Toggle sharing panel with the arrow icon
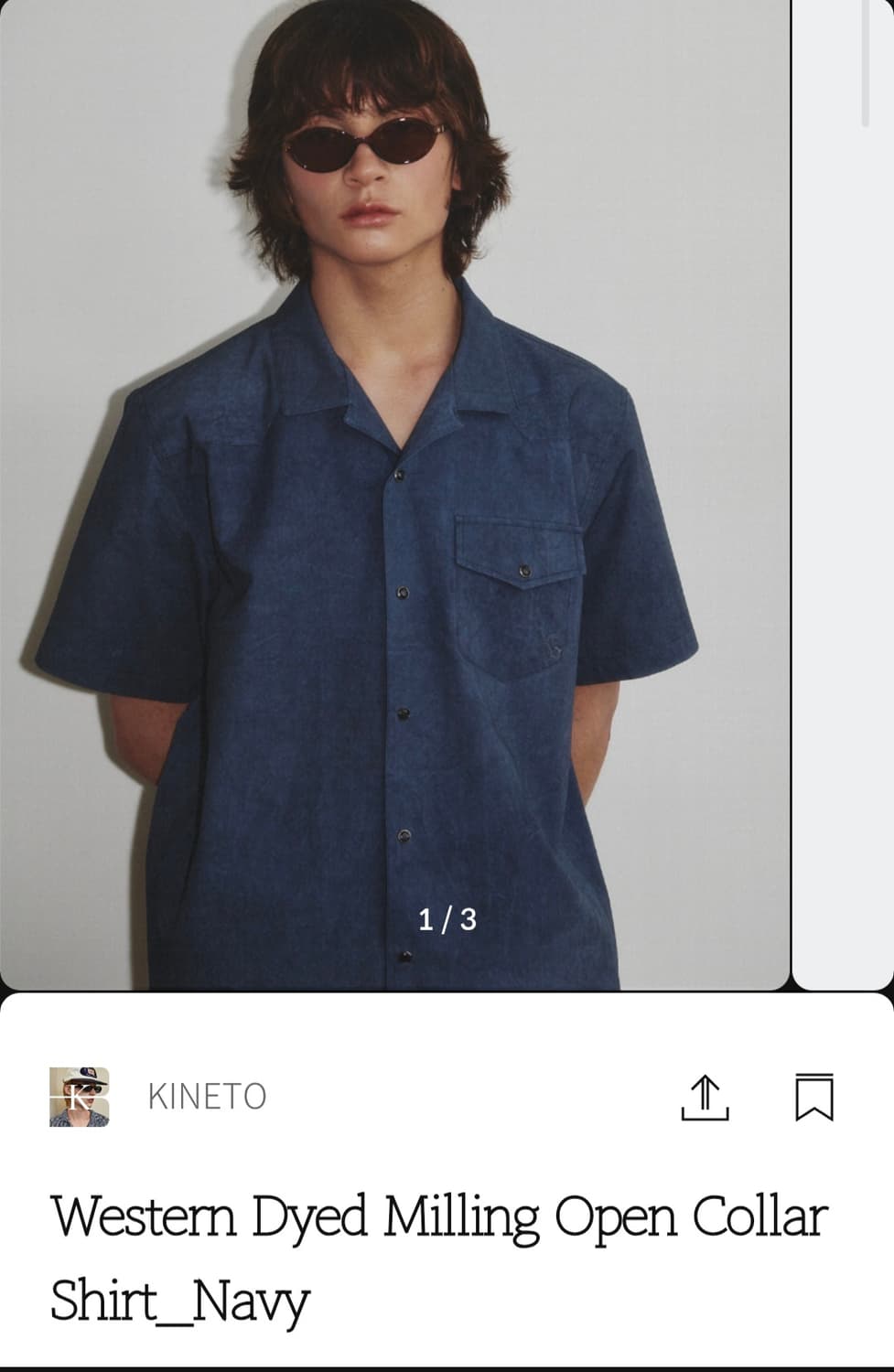This screenshot has height=1372, width=894. coord(704,1100)
